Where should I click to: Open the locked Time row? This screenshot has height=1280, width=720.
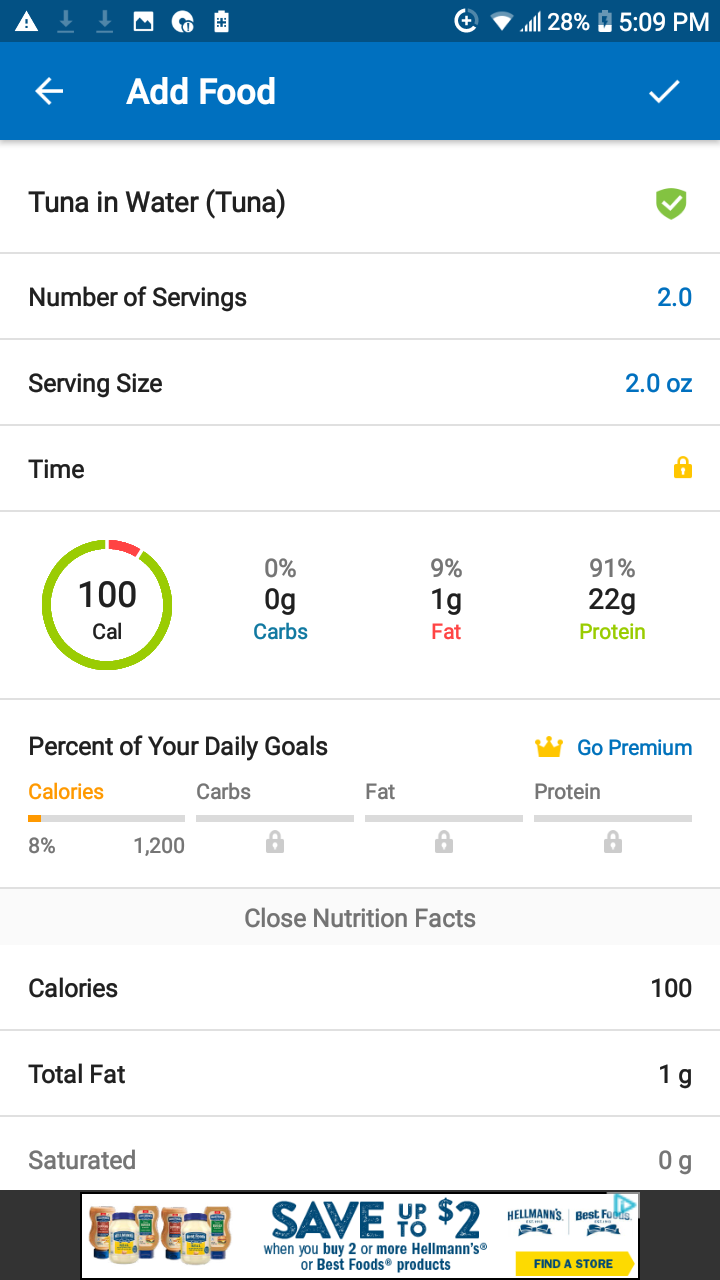pyautogui.click(x=360, y=469)
